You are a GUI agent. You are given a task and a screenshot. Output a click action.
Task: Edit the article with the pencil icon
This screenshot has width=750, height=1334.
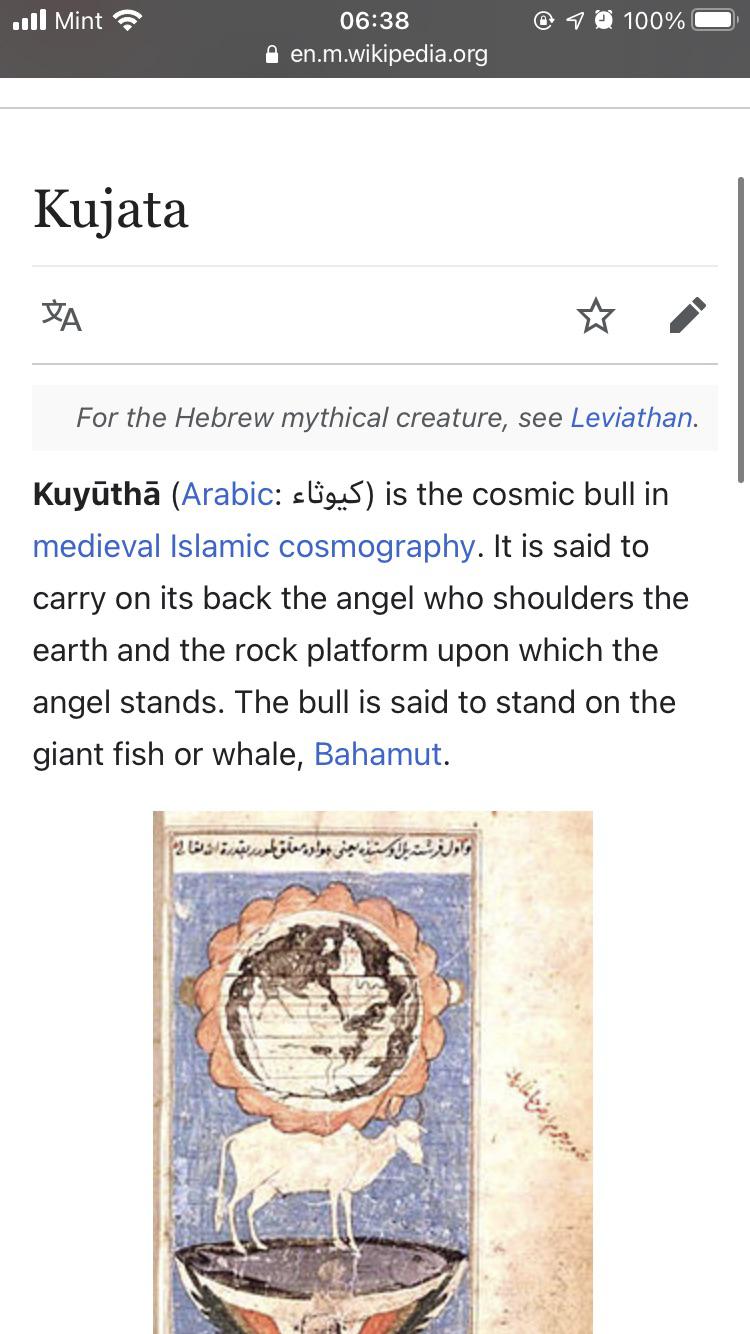pos(688,316)
